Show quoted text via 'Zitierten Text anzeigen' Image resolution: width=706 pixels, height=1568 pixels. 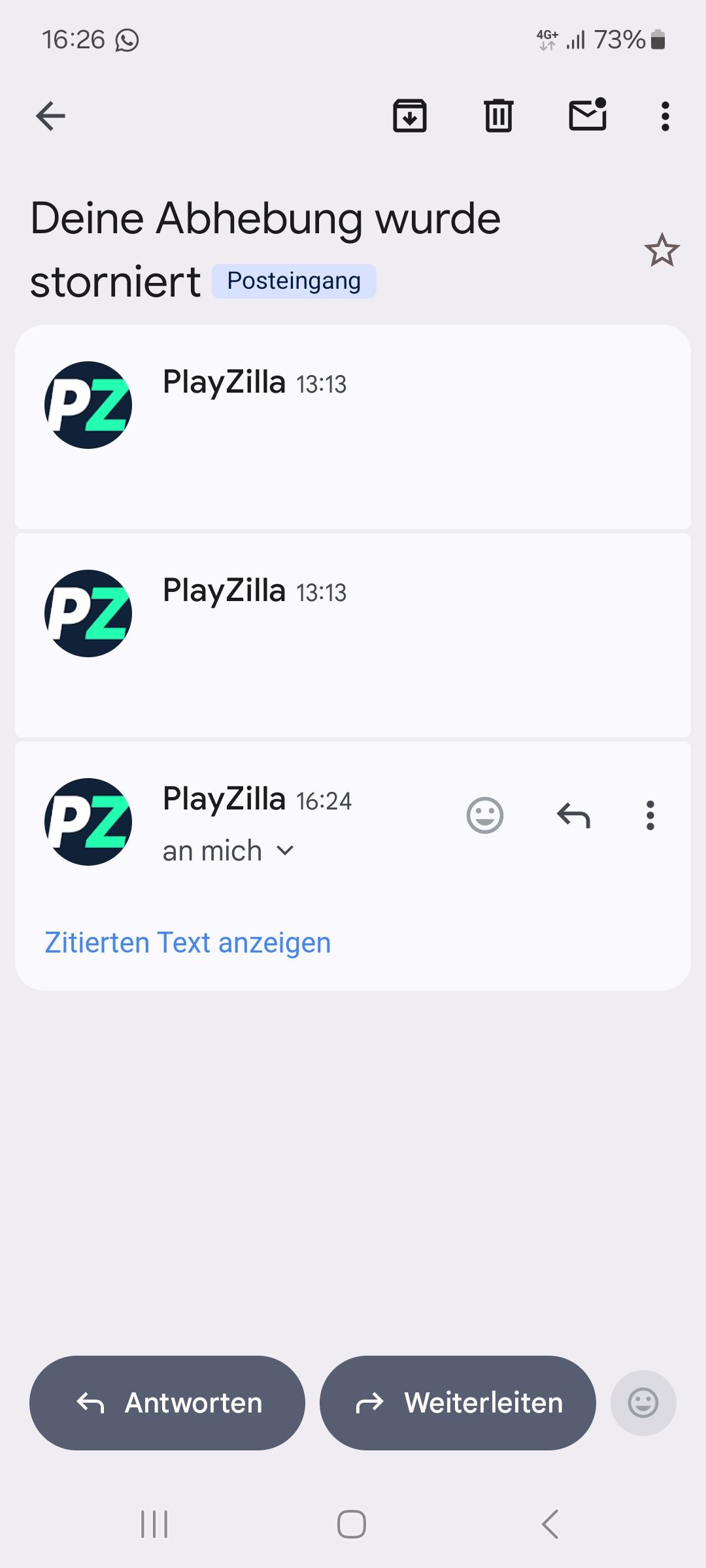pyautogui.click(x=188, y=941)
